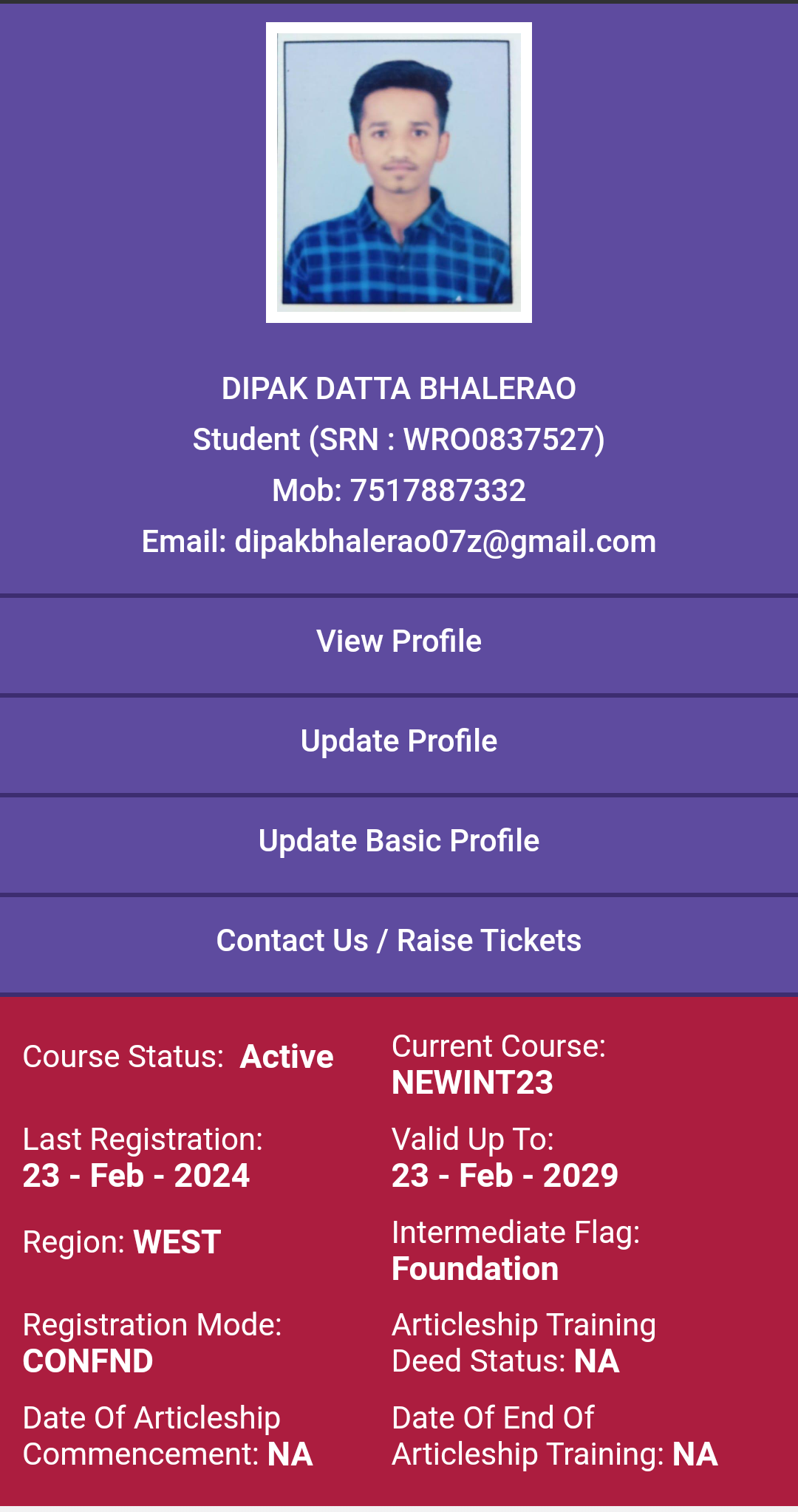Open Contact Us / Raise Tickets
The image size is (798, 1512).
399,941
